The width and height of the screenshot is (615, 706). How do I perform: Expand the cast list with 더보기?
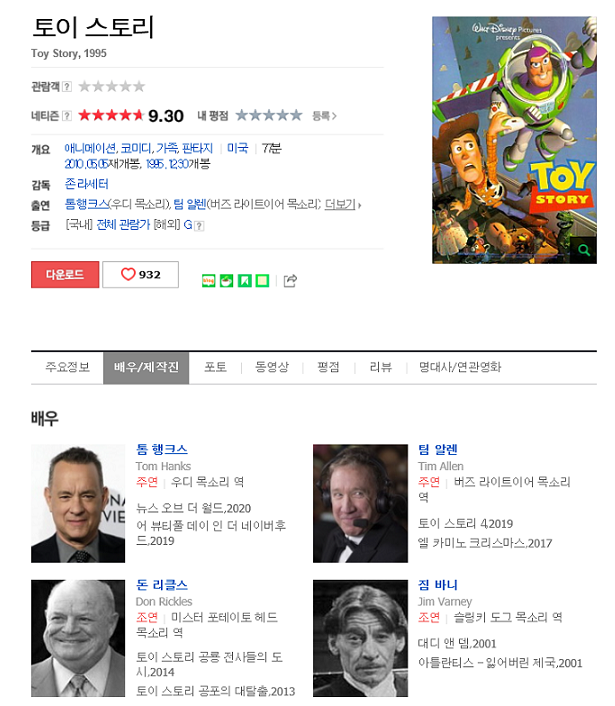point(342,204)
